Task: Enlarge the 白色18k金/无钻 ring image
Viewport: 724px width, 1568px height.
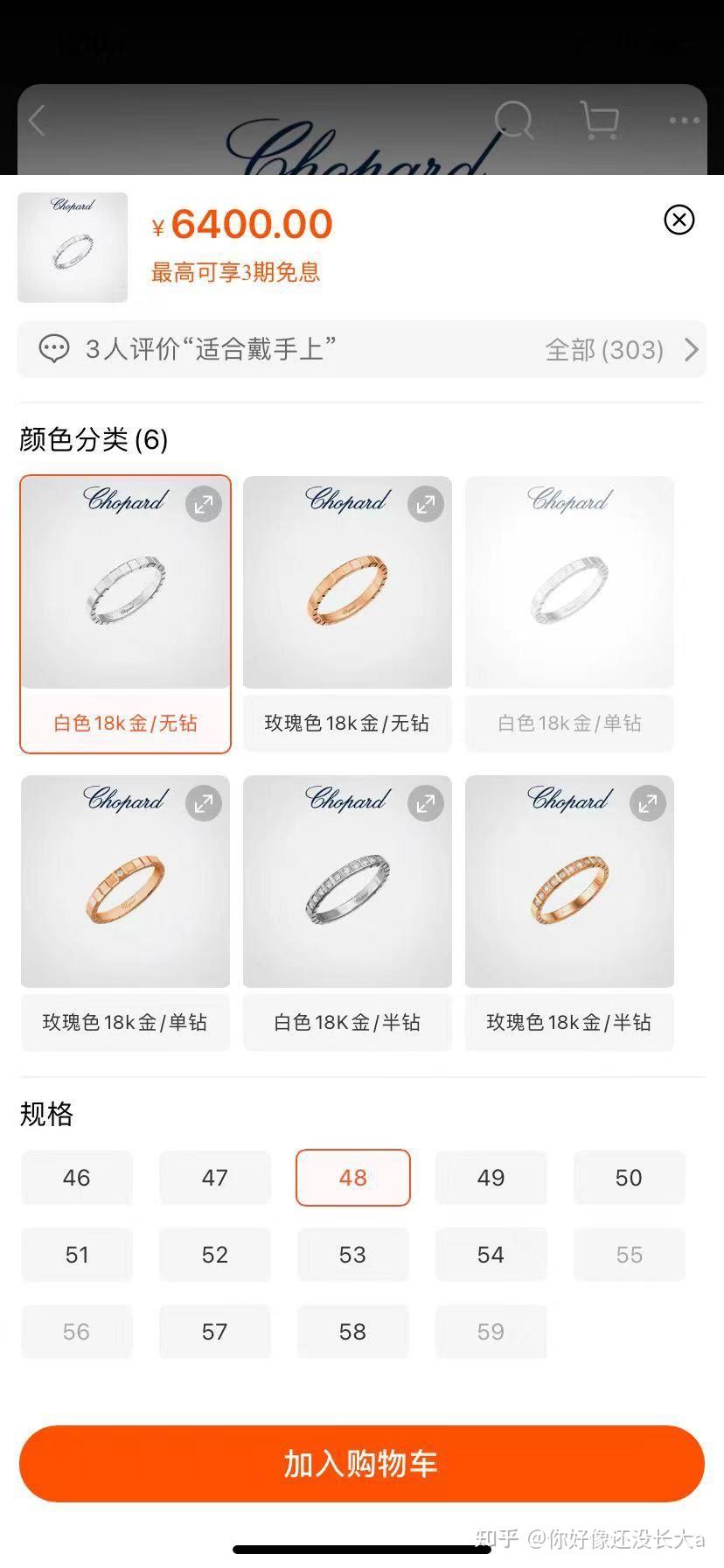Action: [204, 504]
